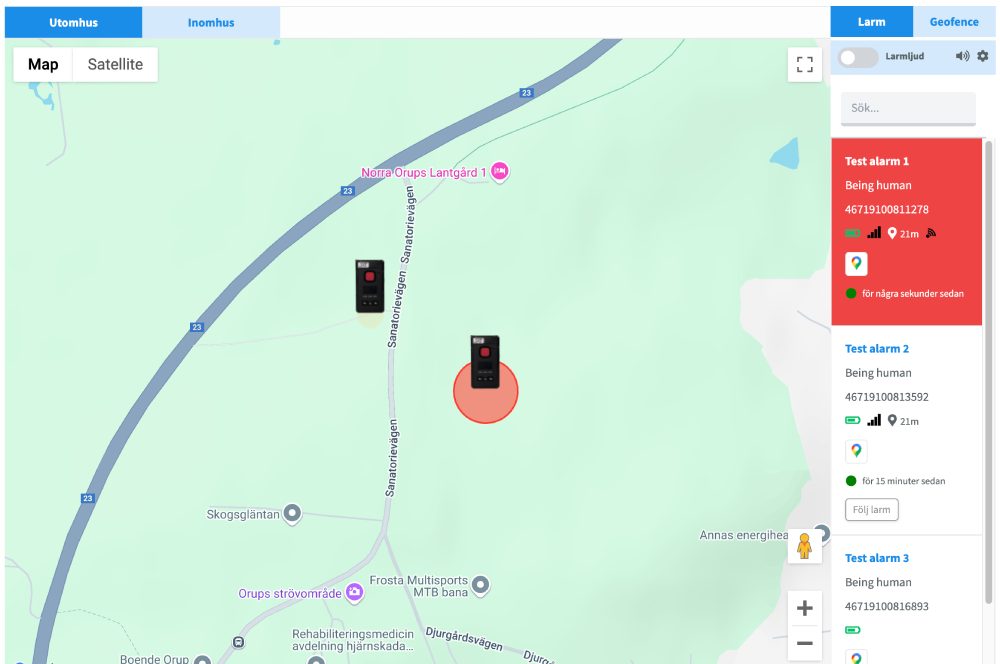The image size is (1000, 664).
Task: Zoom out on the map
Action: coord(804,644)
